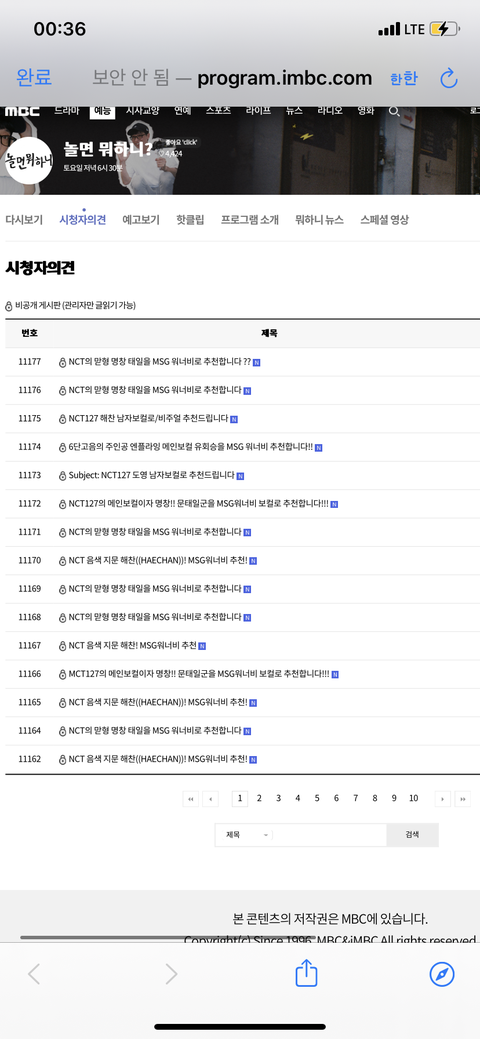Viewport: 480px width, 1039px height.
Task: Share this page via the share icon
Action: coord(306,973)
